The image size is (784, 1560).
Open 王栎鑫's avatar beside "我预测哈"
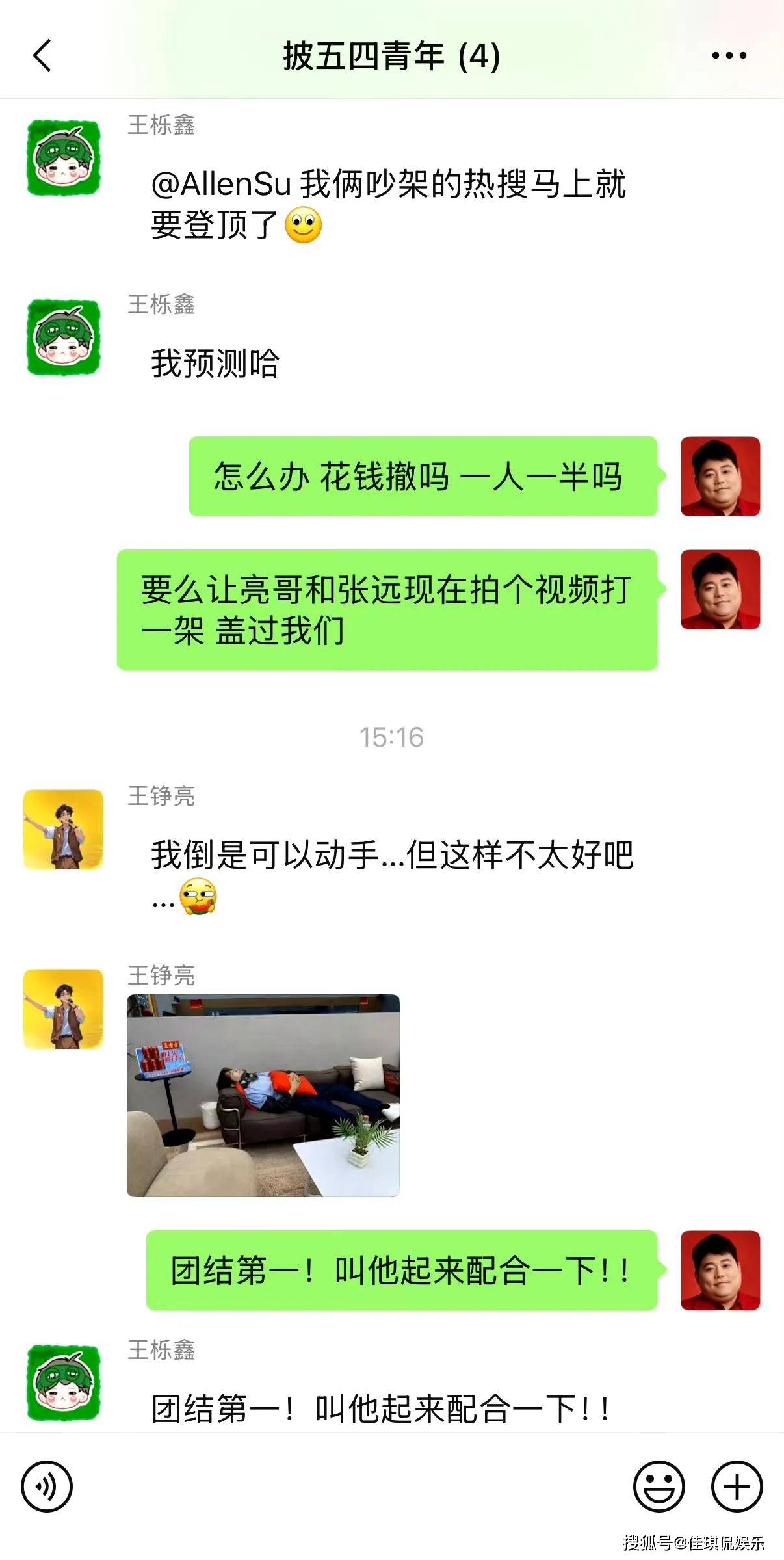64,337
